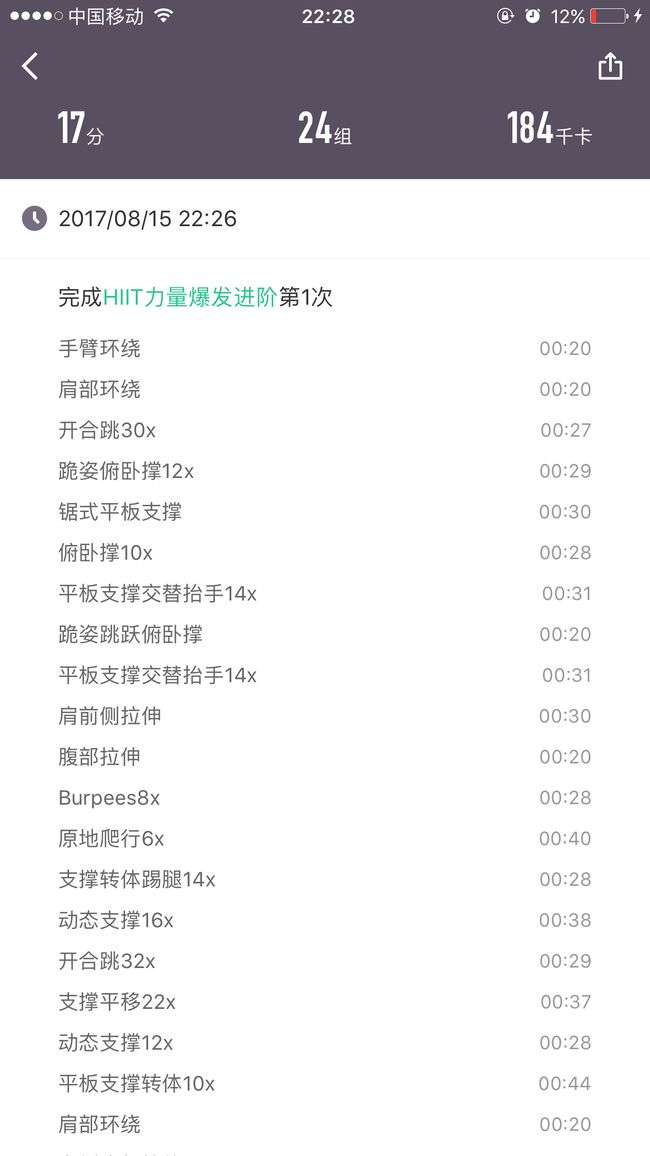Open the HIIT力量爆发进阶 course link
The height and width of the screenshot is (1156, 650).
point(190,297)
